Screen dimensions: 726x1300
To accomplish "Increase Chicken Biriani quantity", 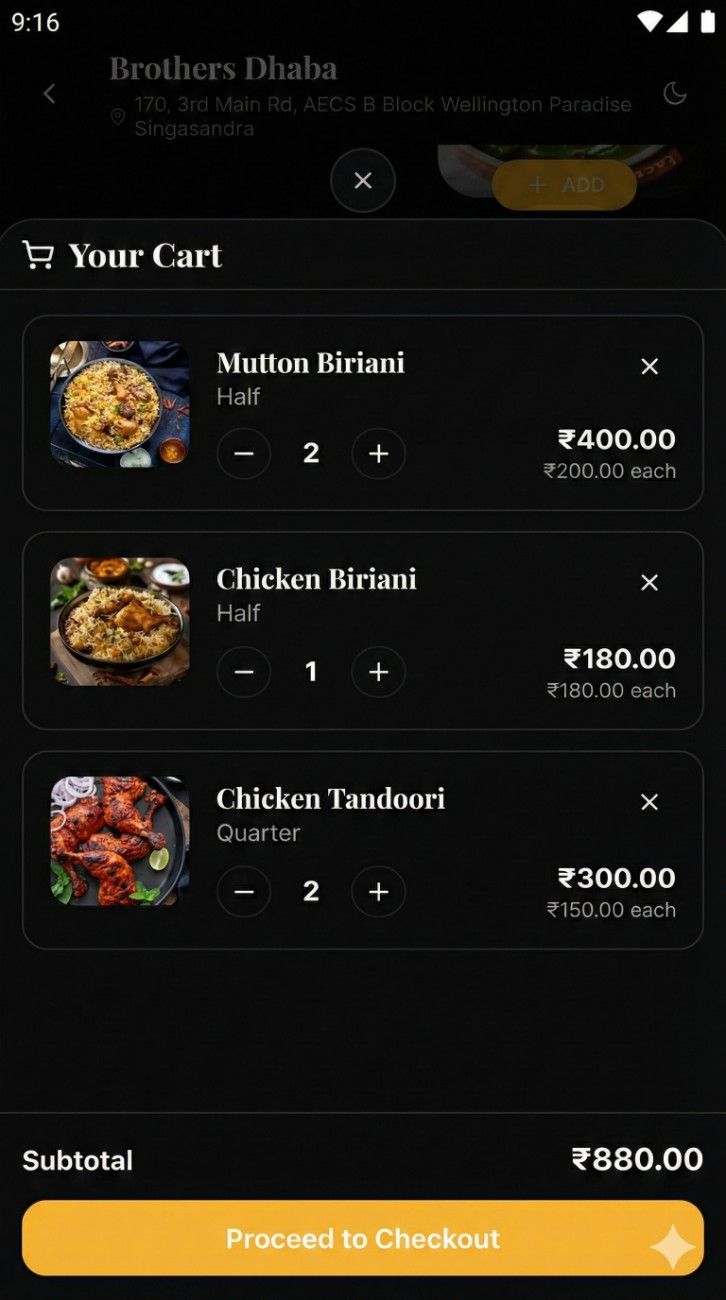I will 378,672.
